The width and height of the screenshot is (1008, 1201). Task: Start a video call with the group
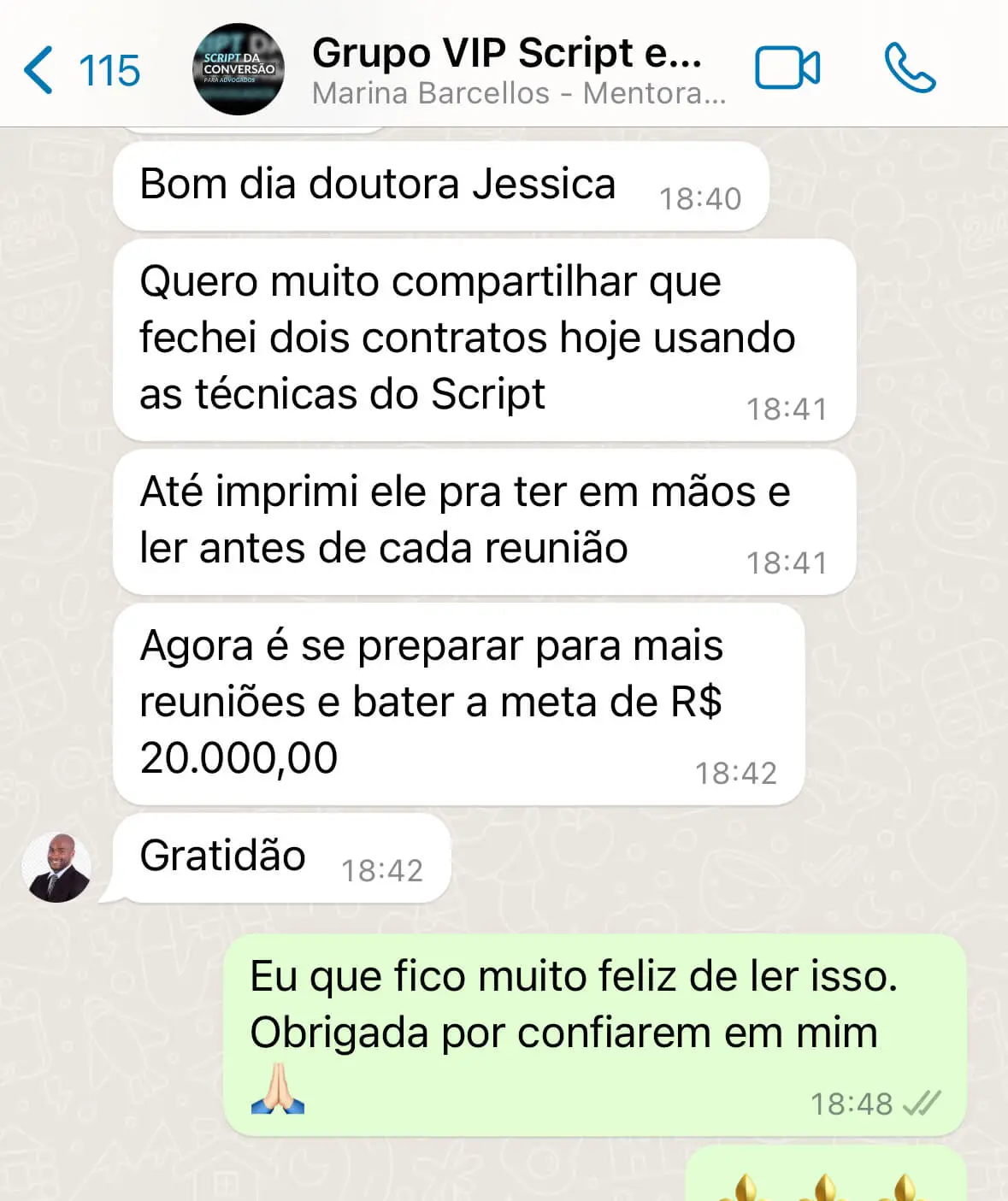click(x=787, y=68)
